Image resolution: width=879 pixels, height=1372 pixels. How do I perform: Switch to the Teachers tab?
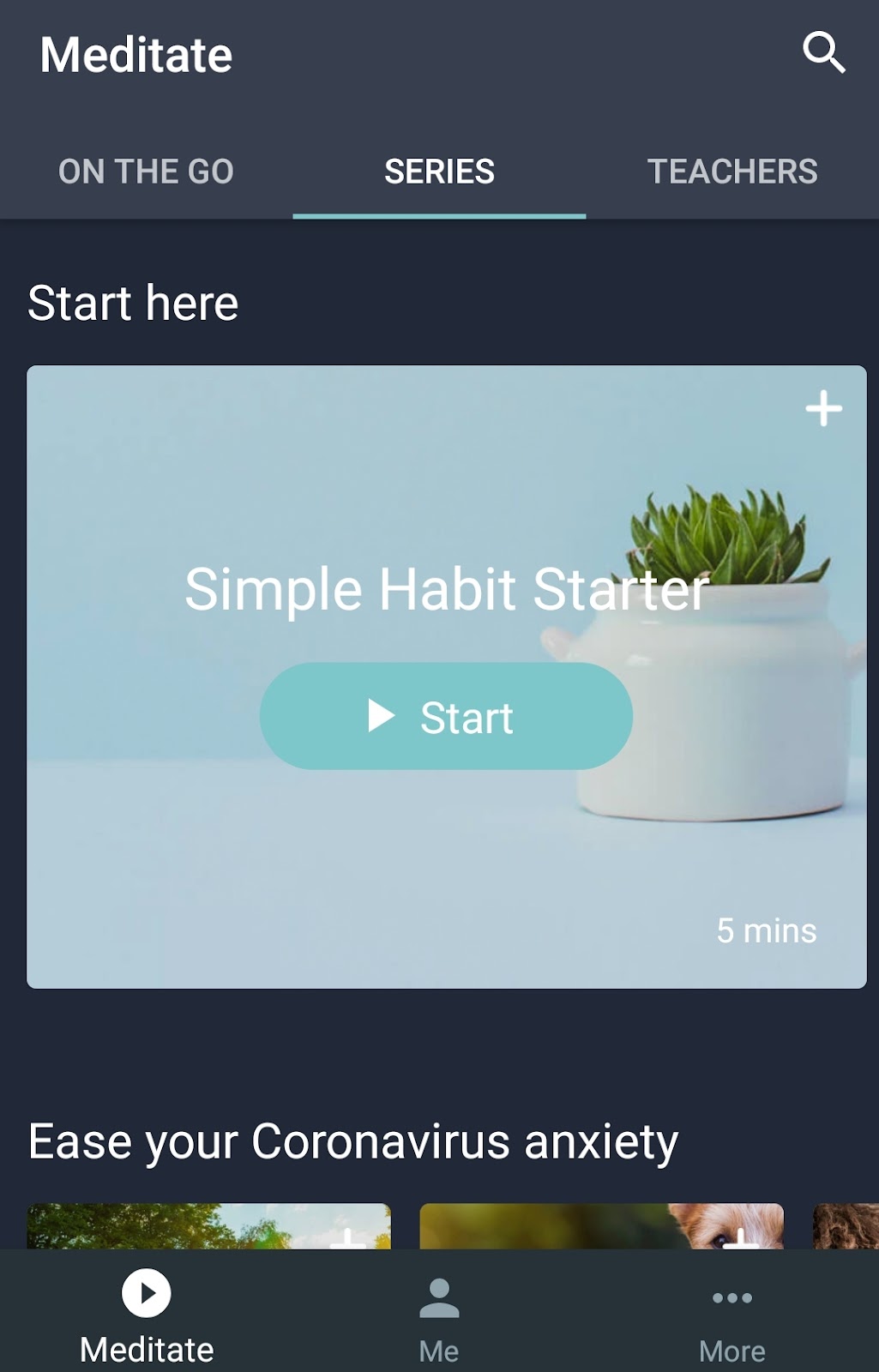[731, 171]
